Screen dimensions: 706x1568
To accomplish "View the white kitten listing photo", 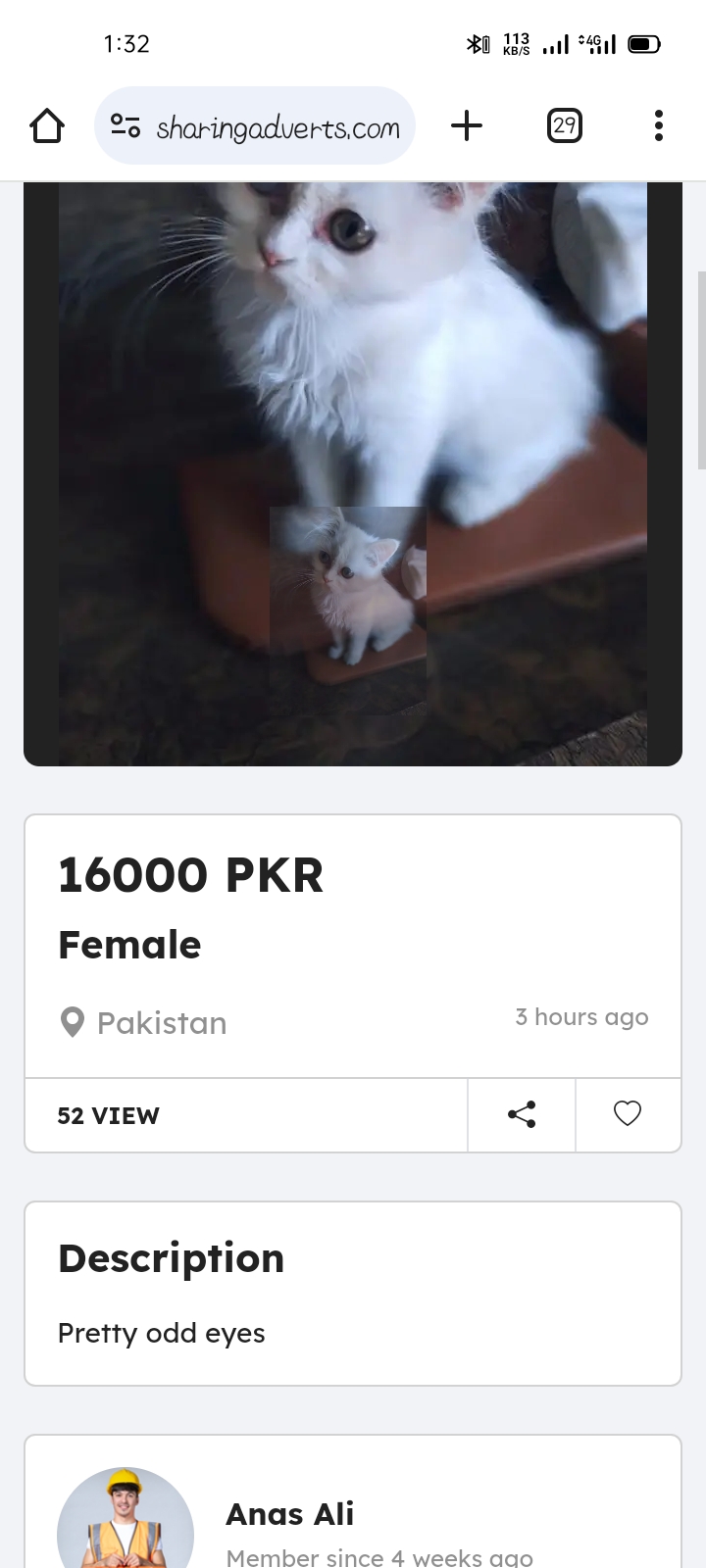I will point(353,470).
